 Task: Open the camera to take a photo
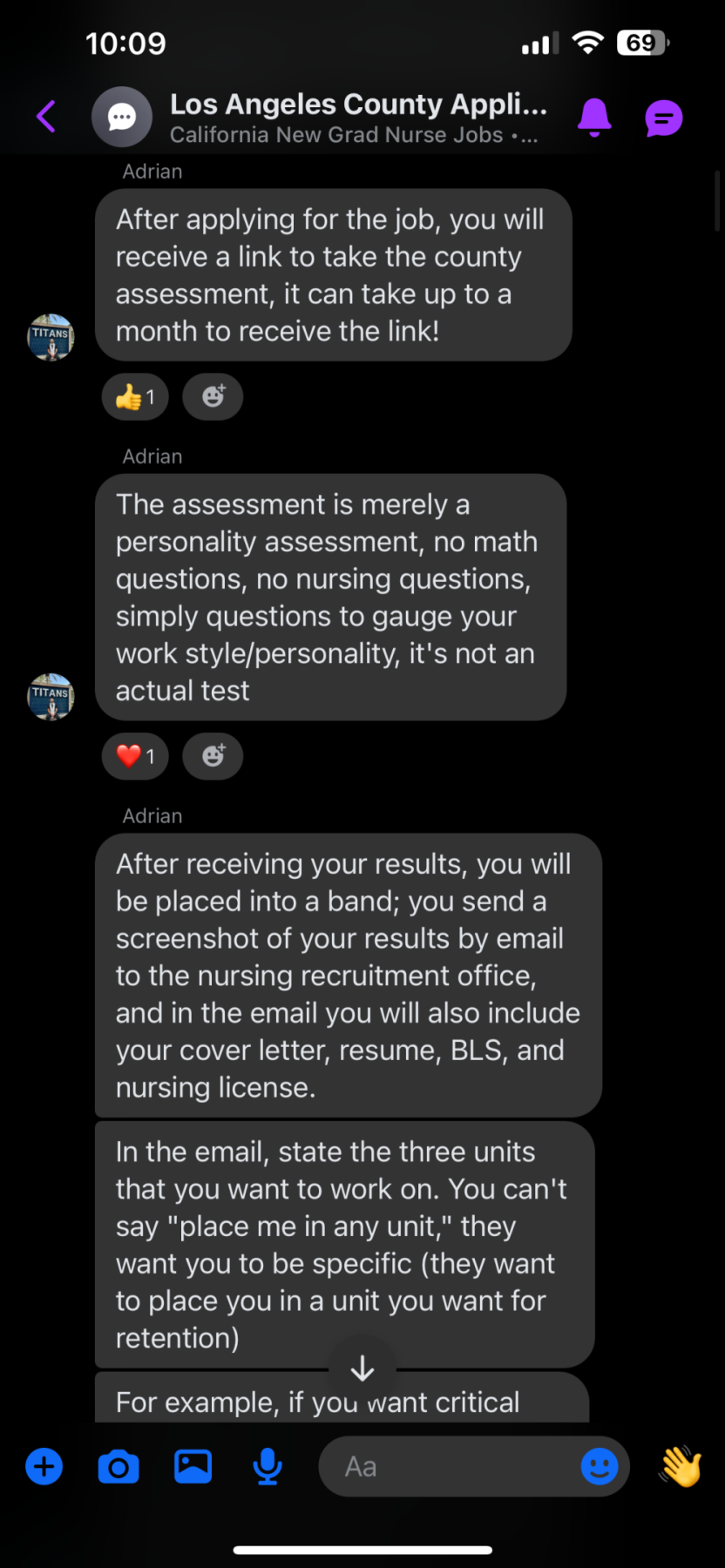(x=119, y=1467)
